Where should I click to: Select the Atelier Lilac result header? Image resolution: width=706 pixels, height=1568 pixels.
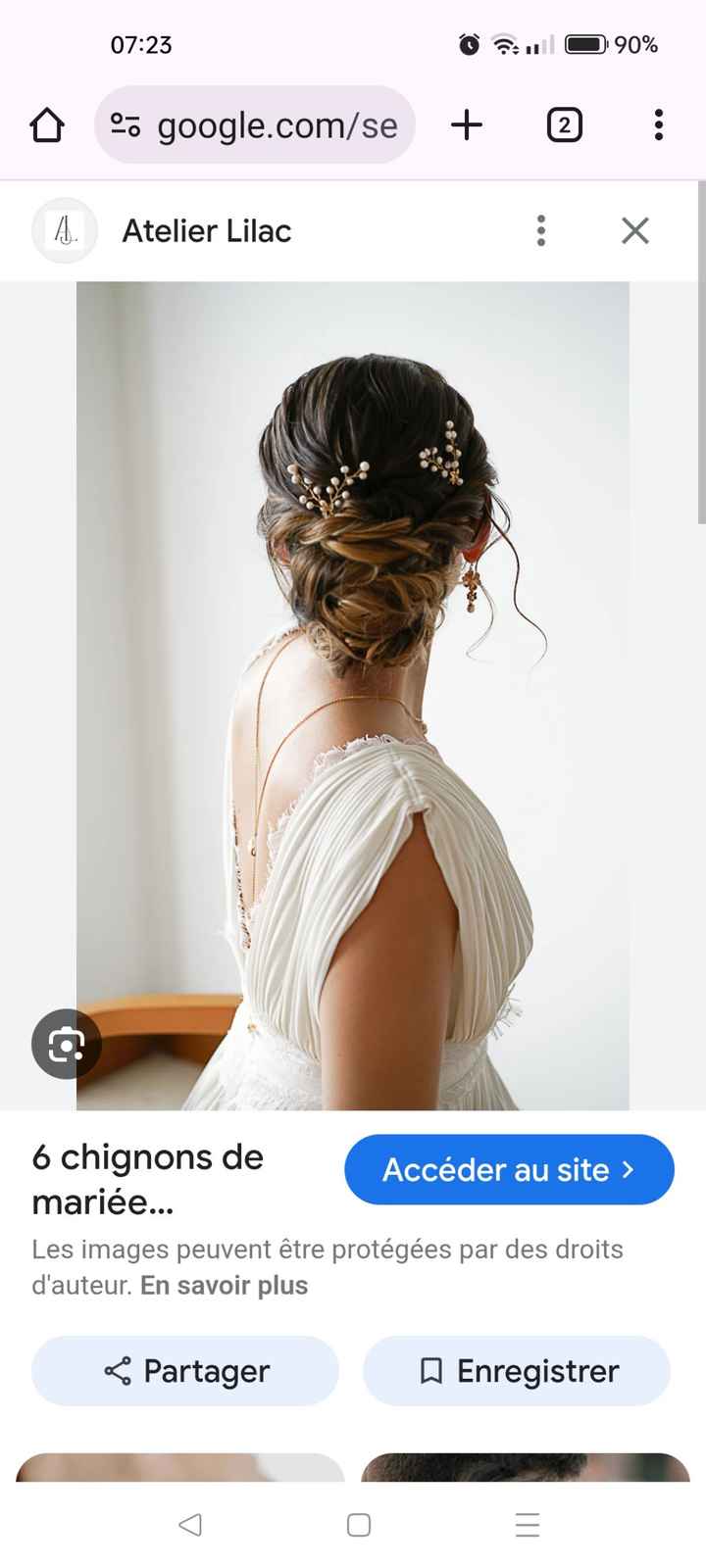click(206, 230)
